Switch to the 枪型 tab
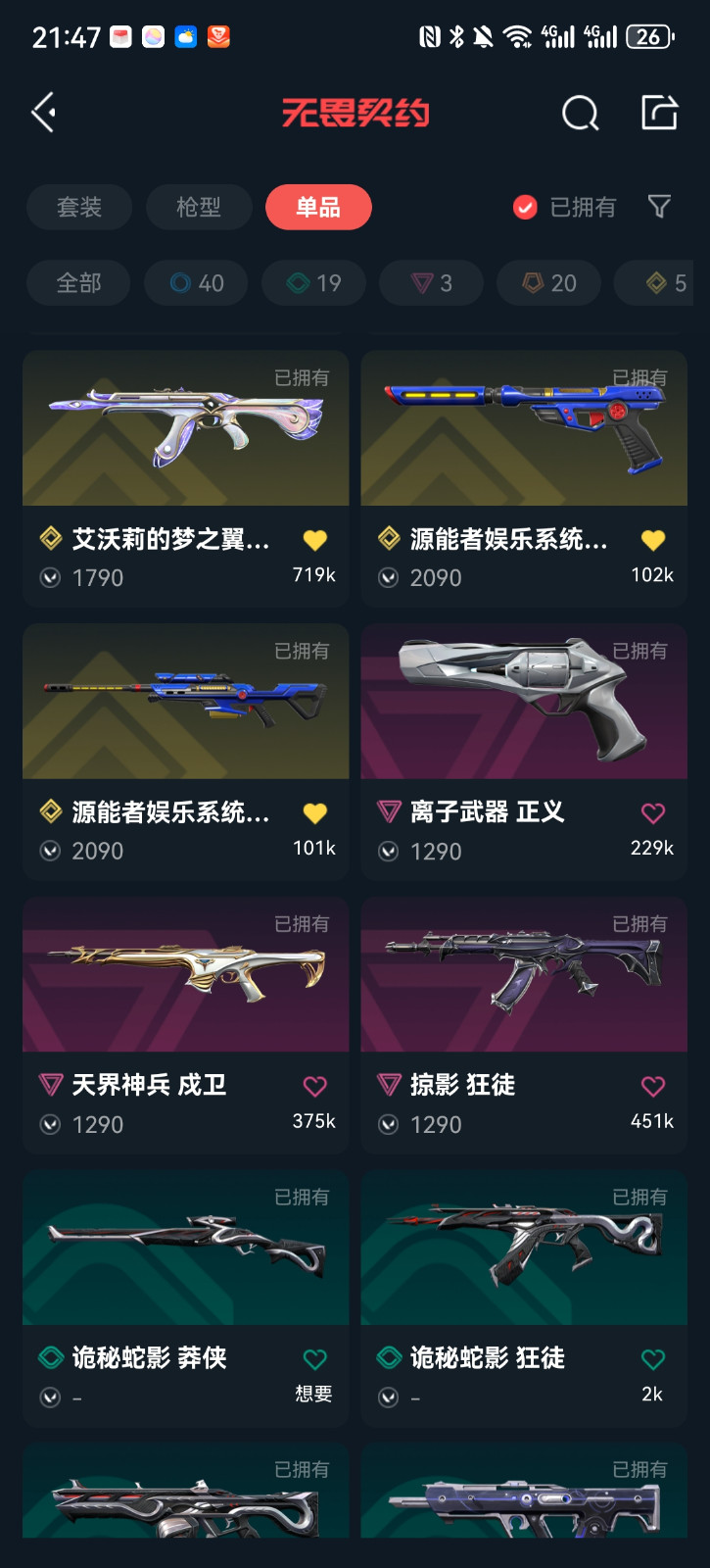Image resolution: width=710 pixels, height=1568 pixels. tap(199, 207)
